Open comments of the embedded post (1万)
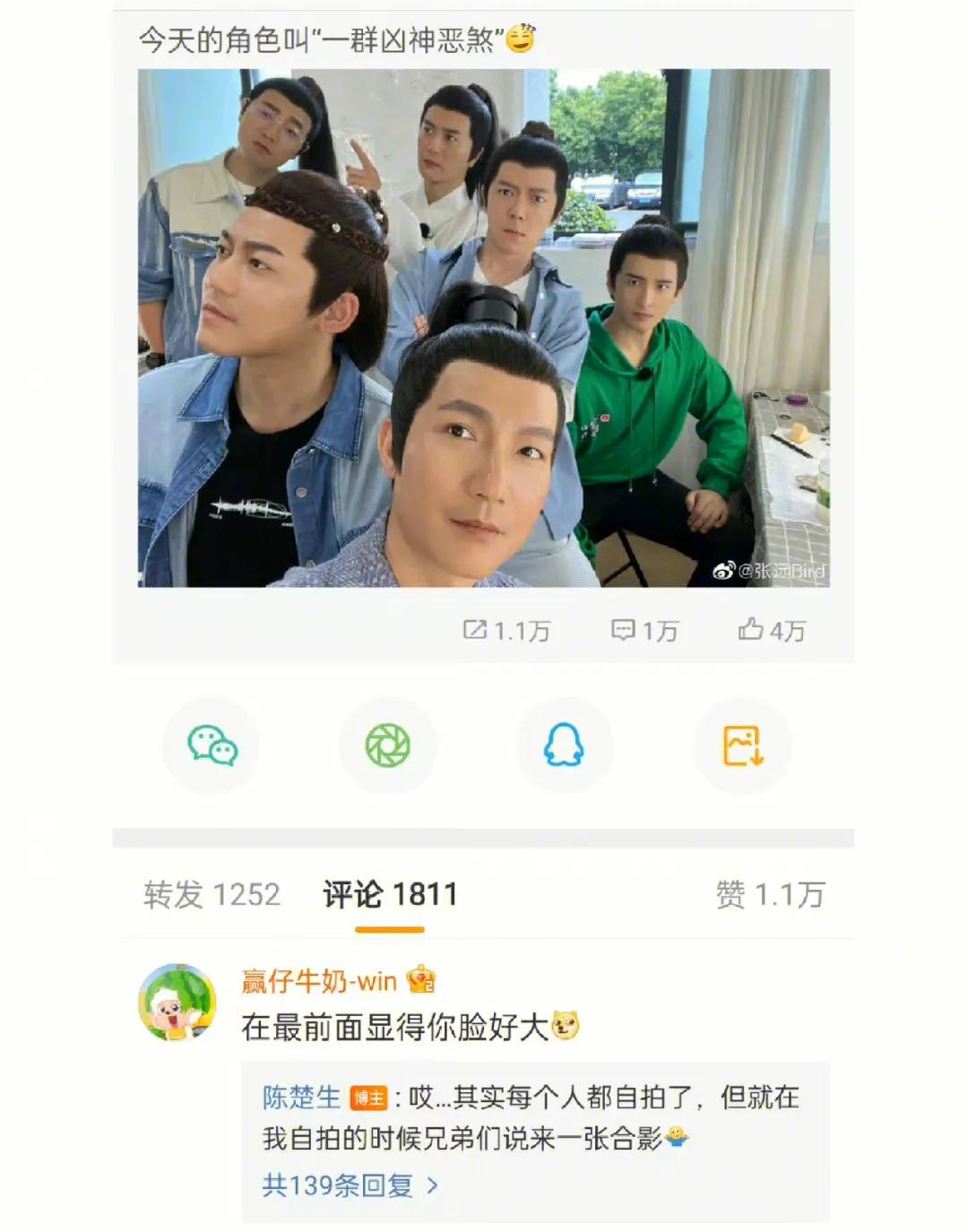 [x=644, y=631]
